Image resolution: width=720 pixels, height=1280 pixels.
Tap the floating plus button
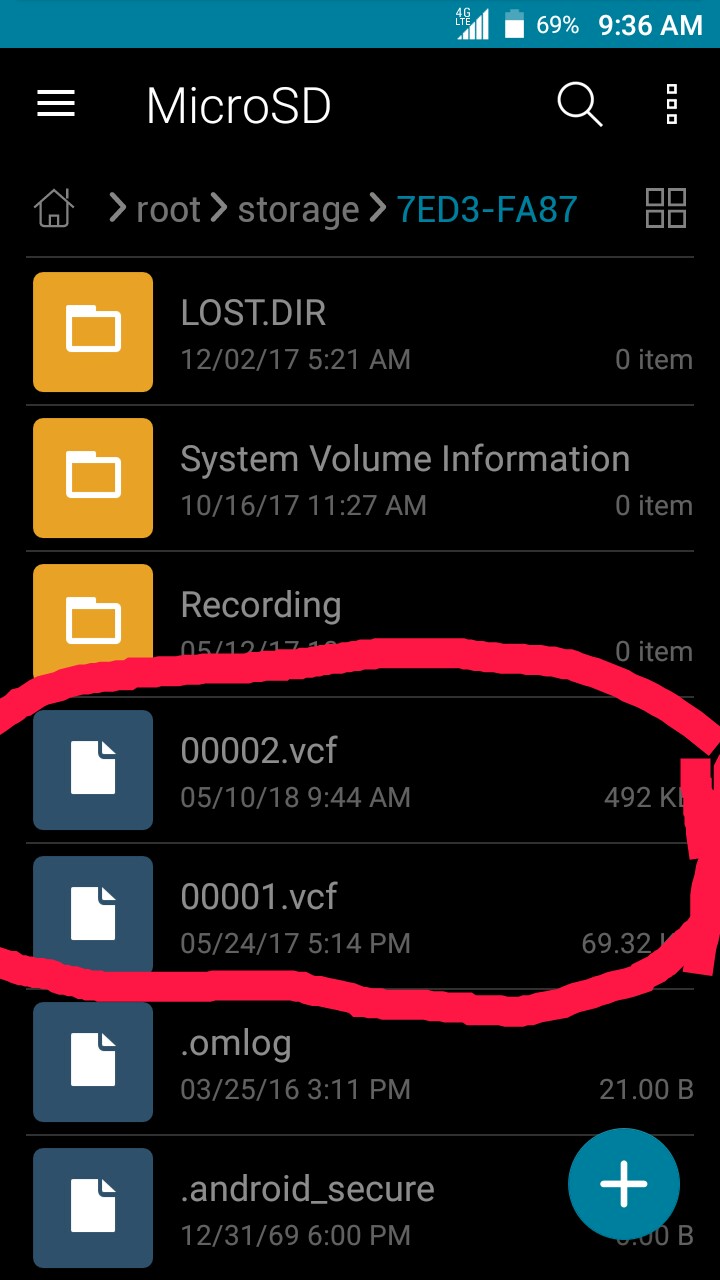coord(624,1184)
